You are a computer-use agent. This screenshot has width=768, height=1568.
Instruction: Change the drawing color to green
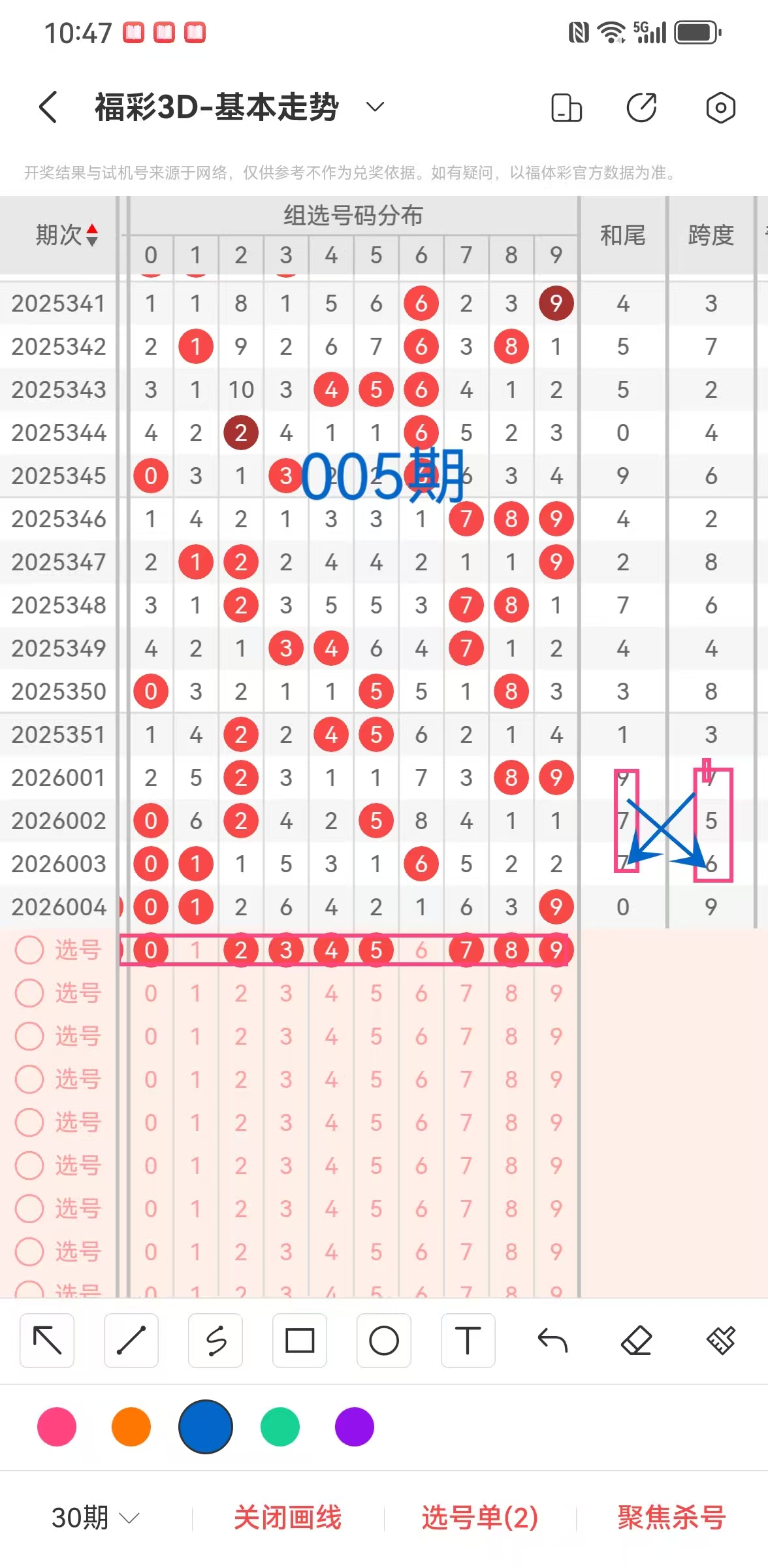point(280,1427)
